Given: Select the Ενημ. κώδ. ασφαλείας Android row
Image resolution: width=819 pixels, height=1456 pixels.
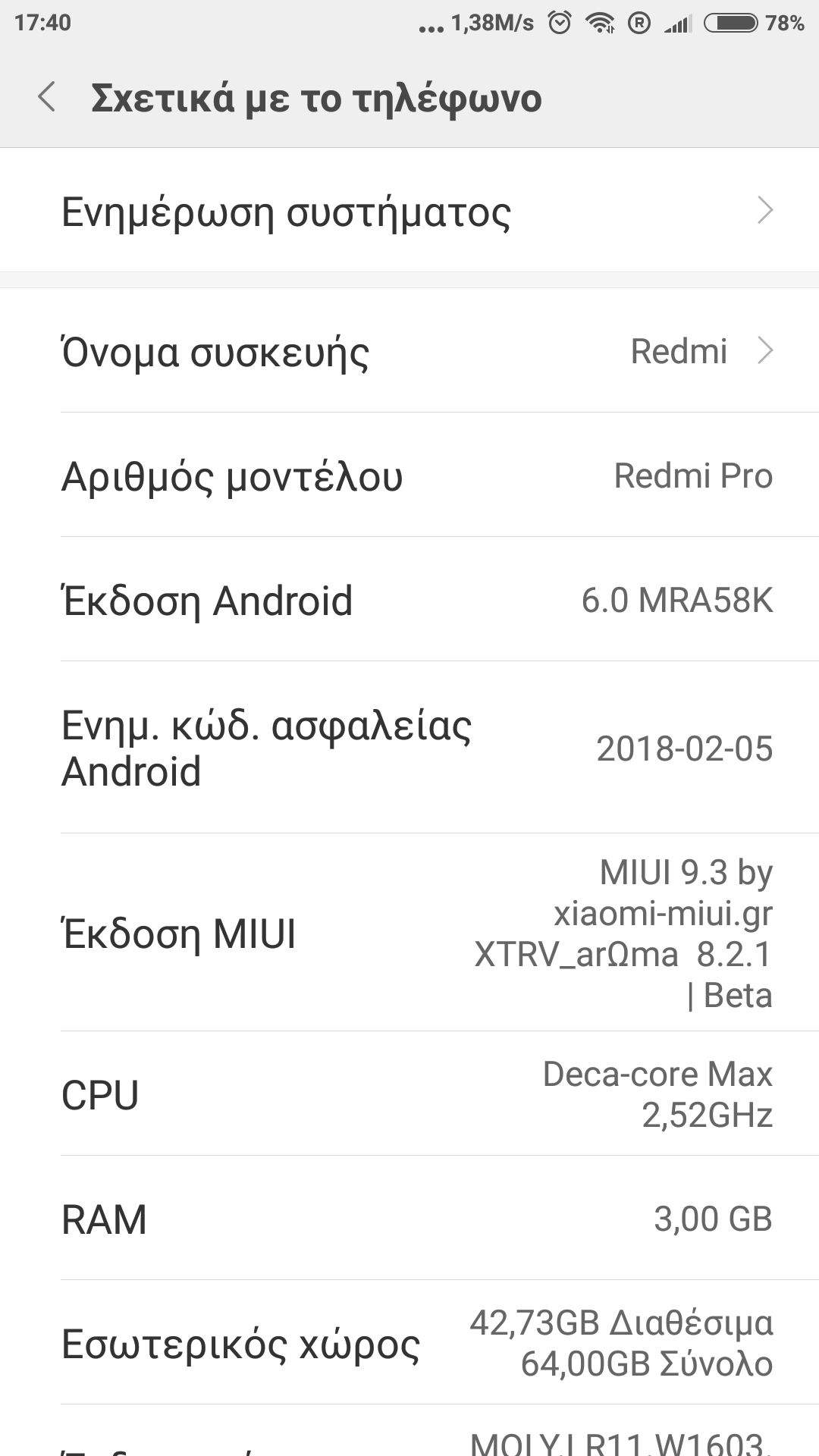Looking at the screenshot, I should tap(409, 748).
